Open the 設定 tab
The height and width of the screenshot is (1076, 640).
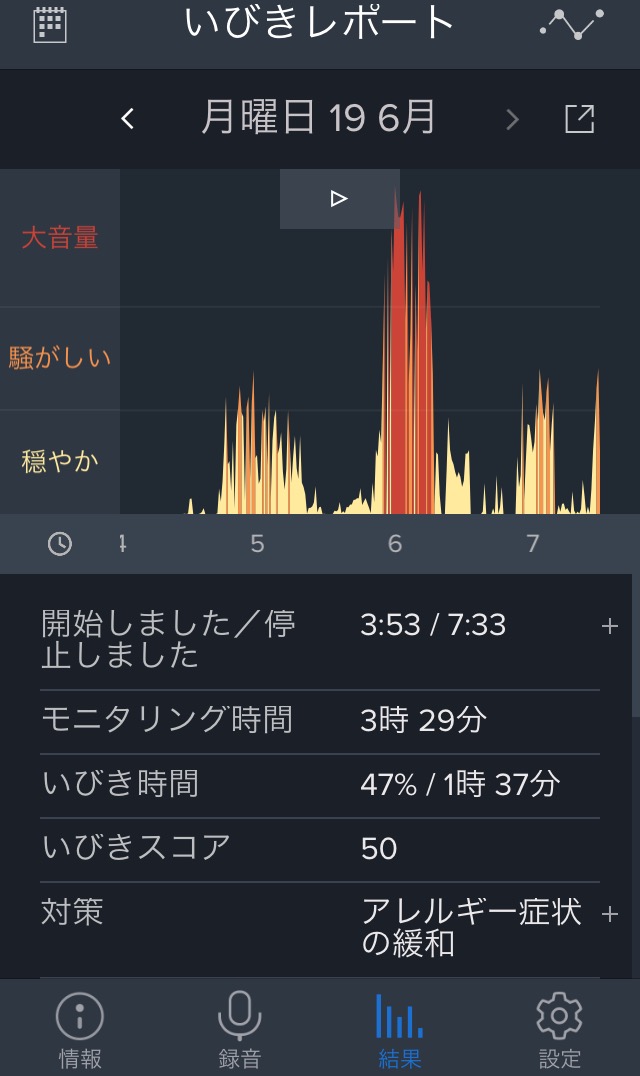[x=559, y=1029]
